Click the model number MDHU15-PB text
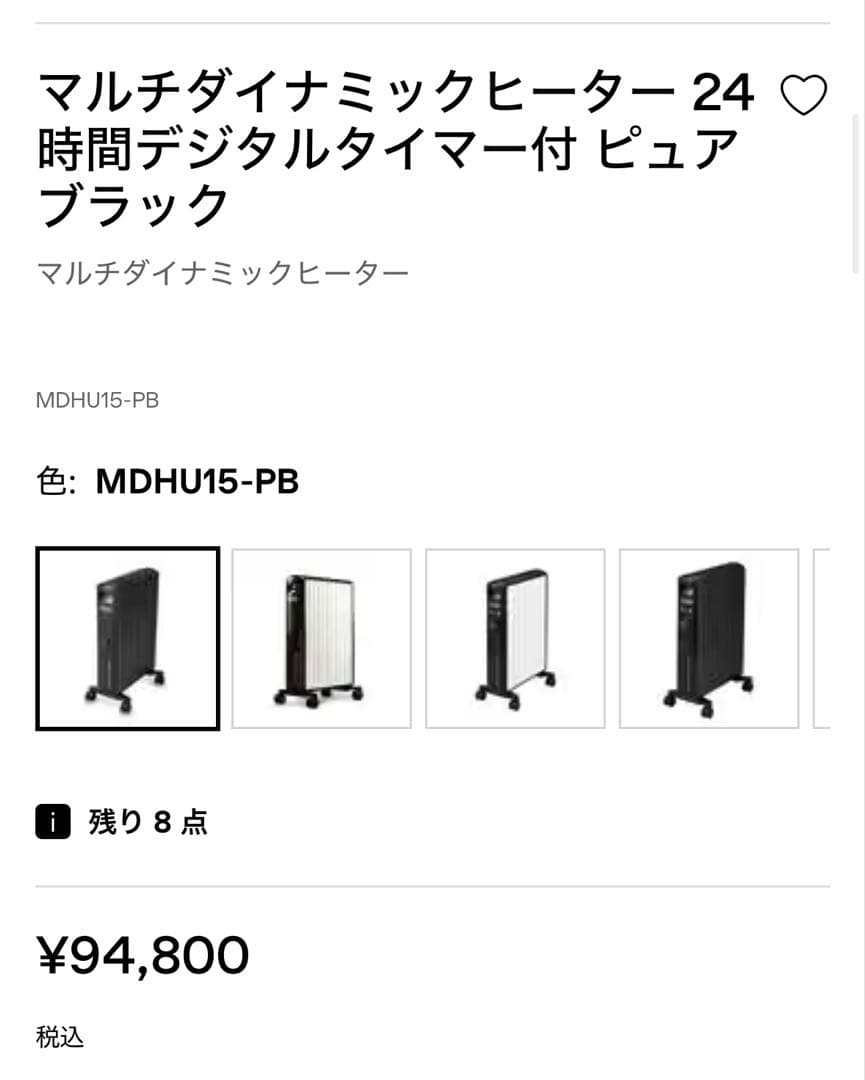This screenshot has width=865, height=1080. (x=97, y=401)
